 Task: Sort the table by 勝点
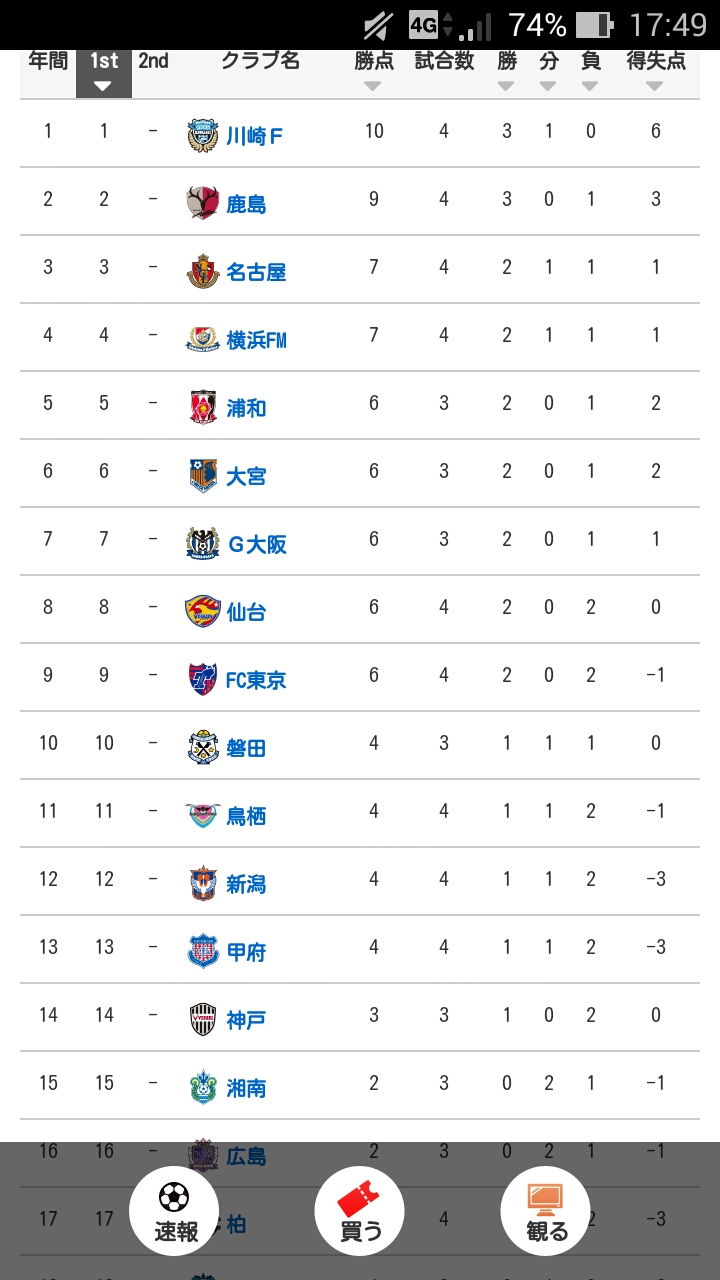click(373, 70)
